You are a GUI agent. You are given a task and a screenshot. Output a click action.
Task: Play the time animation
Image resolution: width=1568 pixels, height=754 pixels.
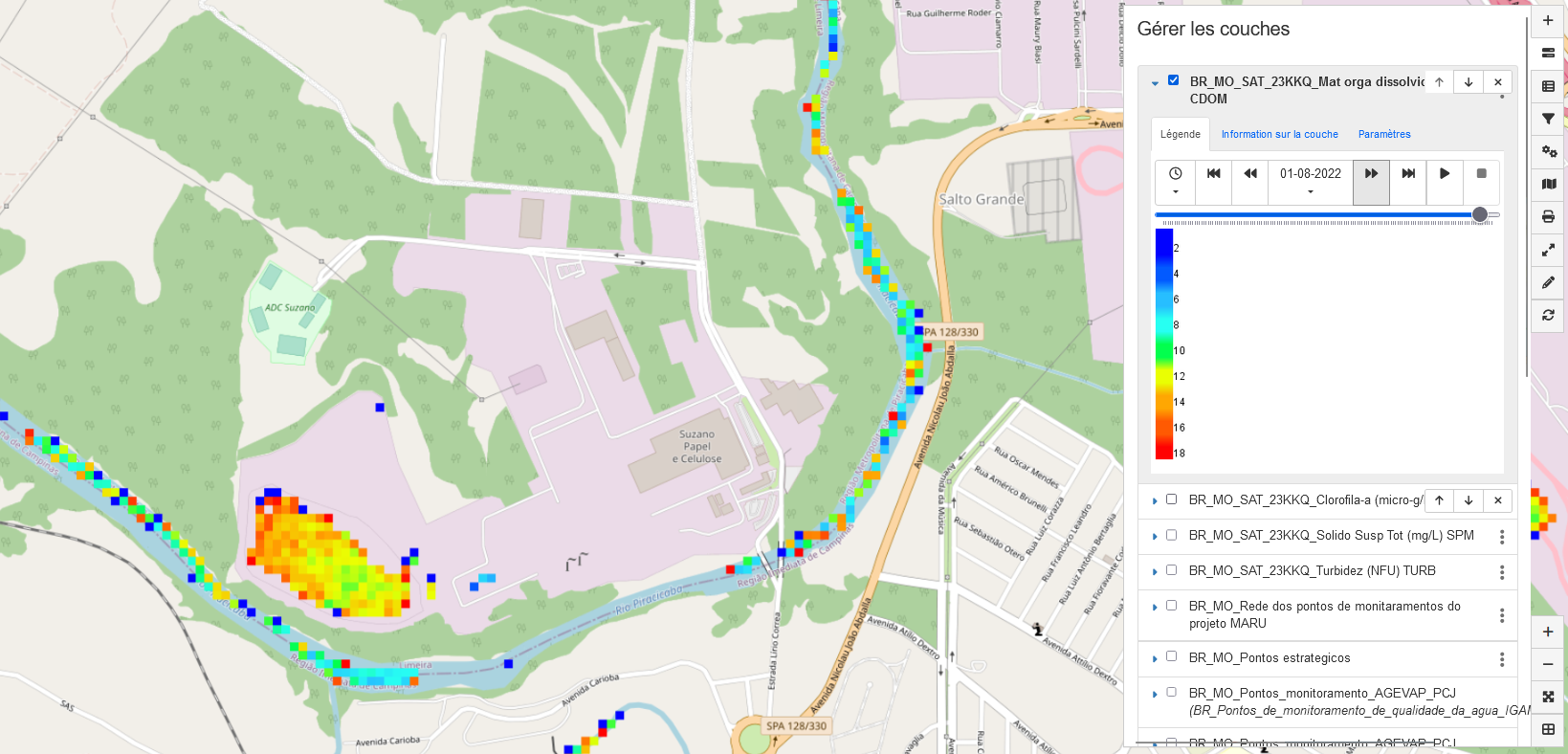click(1445, 174)
